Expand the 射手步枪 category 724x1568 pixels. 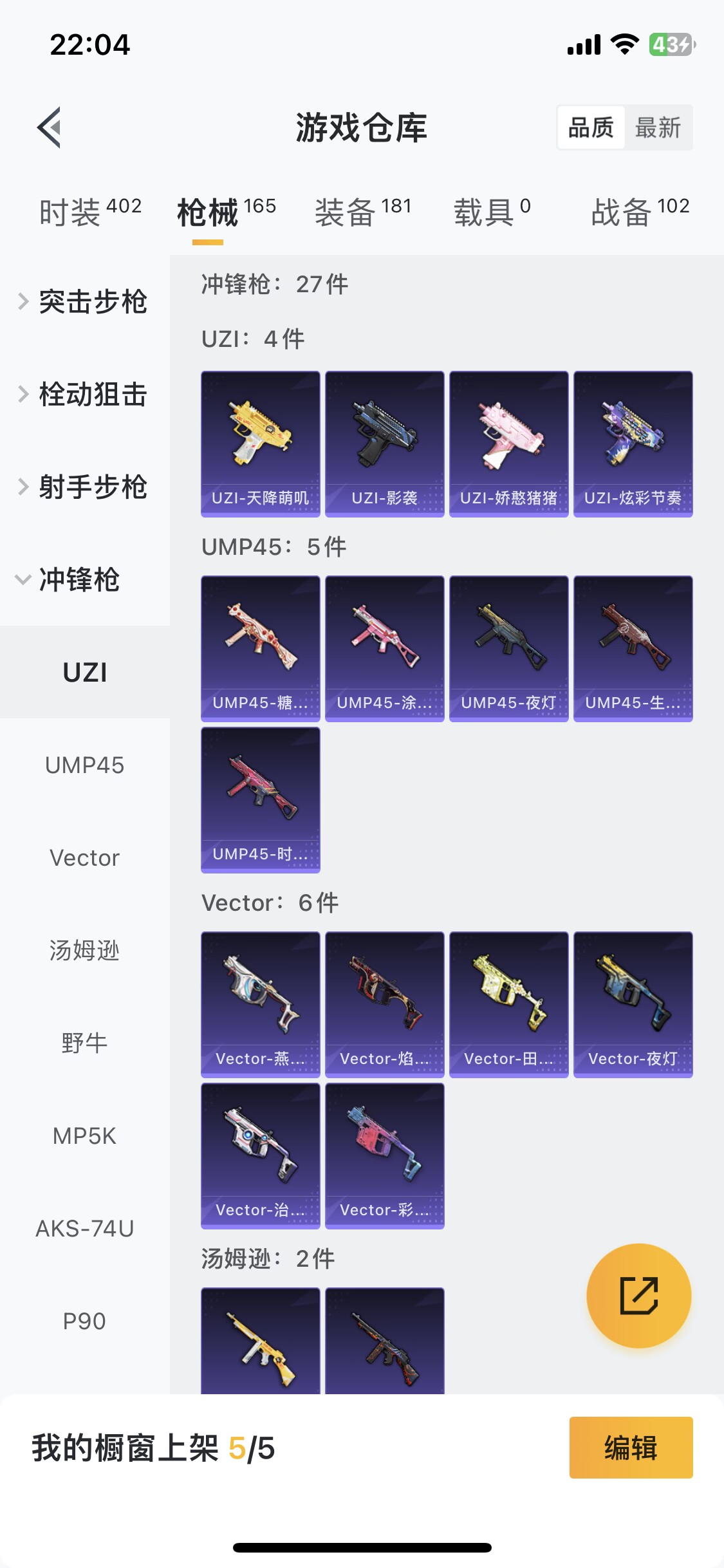click(x=85, y=487)
